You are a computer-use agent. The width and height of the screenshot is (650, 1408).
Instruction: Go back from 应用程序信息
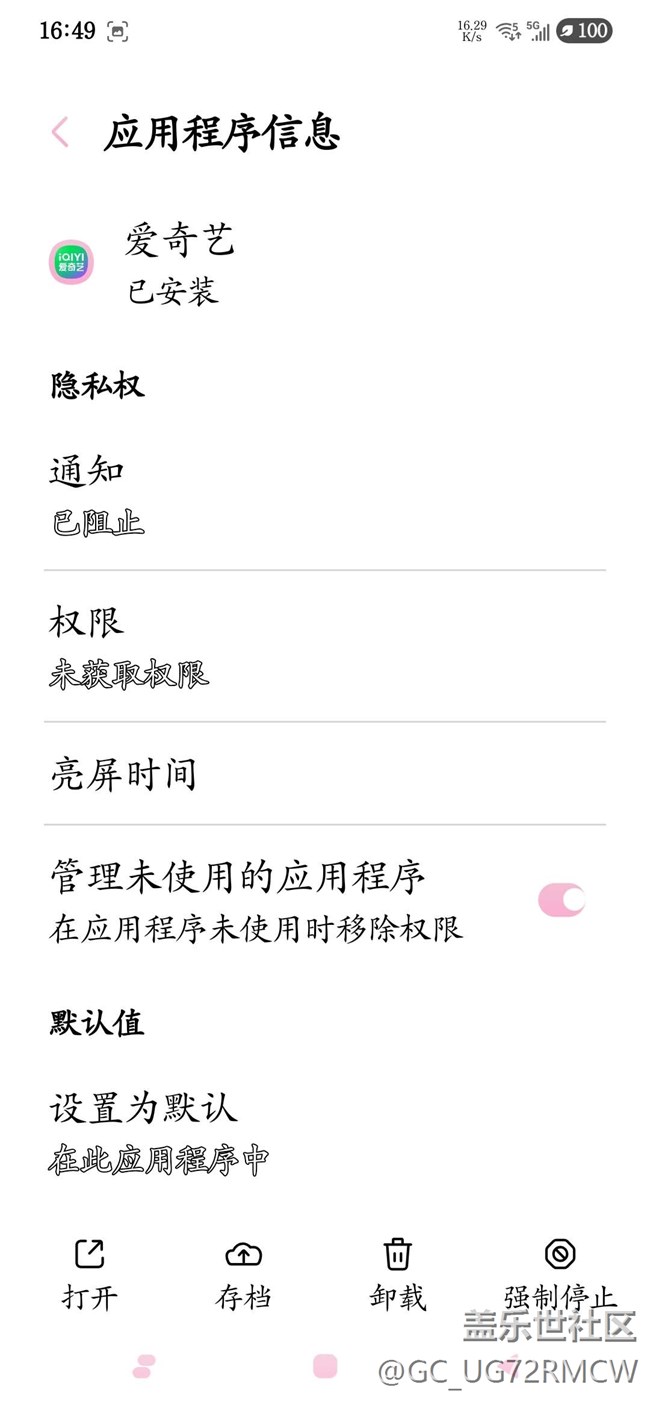click(x=60, y=132)
